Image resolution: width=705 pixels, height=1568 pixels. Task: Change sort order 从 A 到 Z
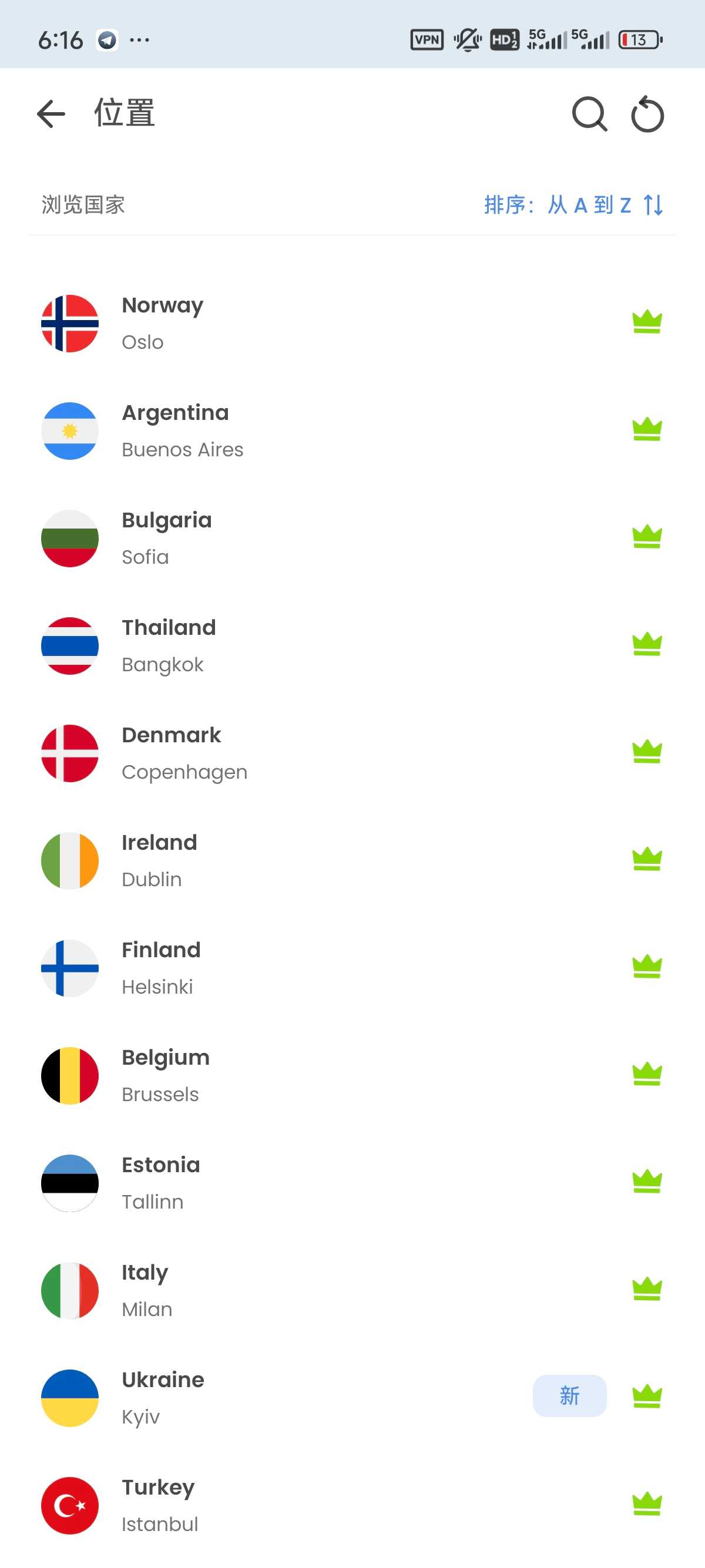click(x=573, y=205)
